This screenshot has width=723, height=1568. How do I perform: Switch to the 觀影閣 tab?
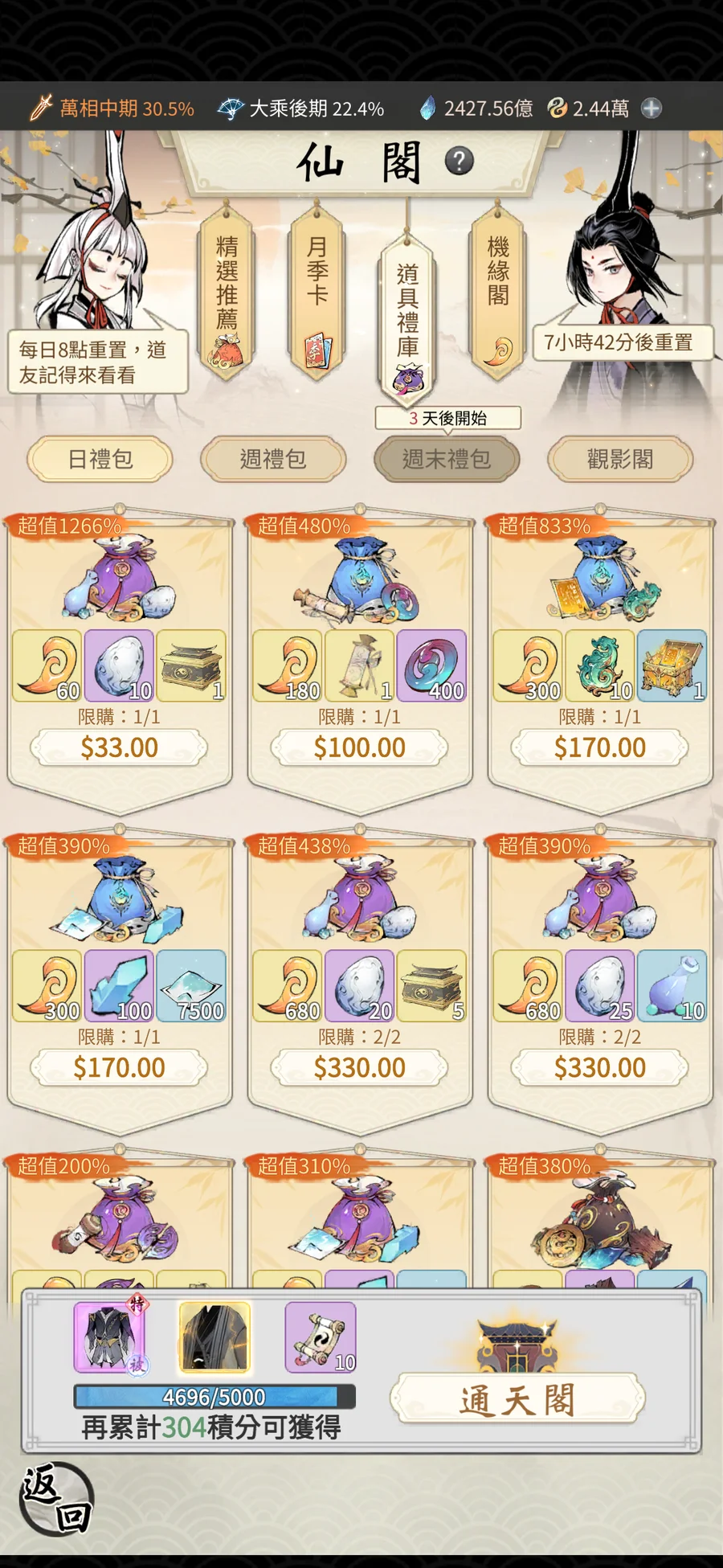click(619, 459)
